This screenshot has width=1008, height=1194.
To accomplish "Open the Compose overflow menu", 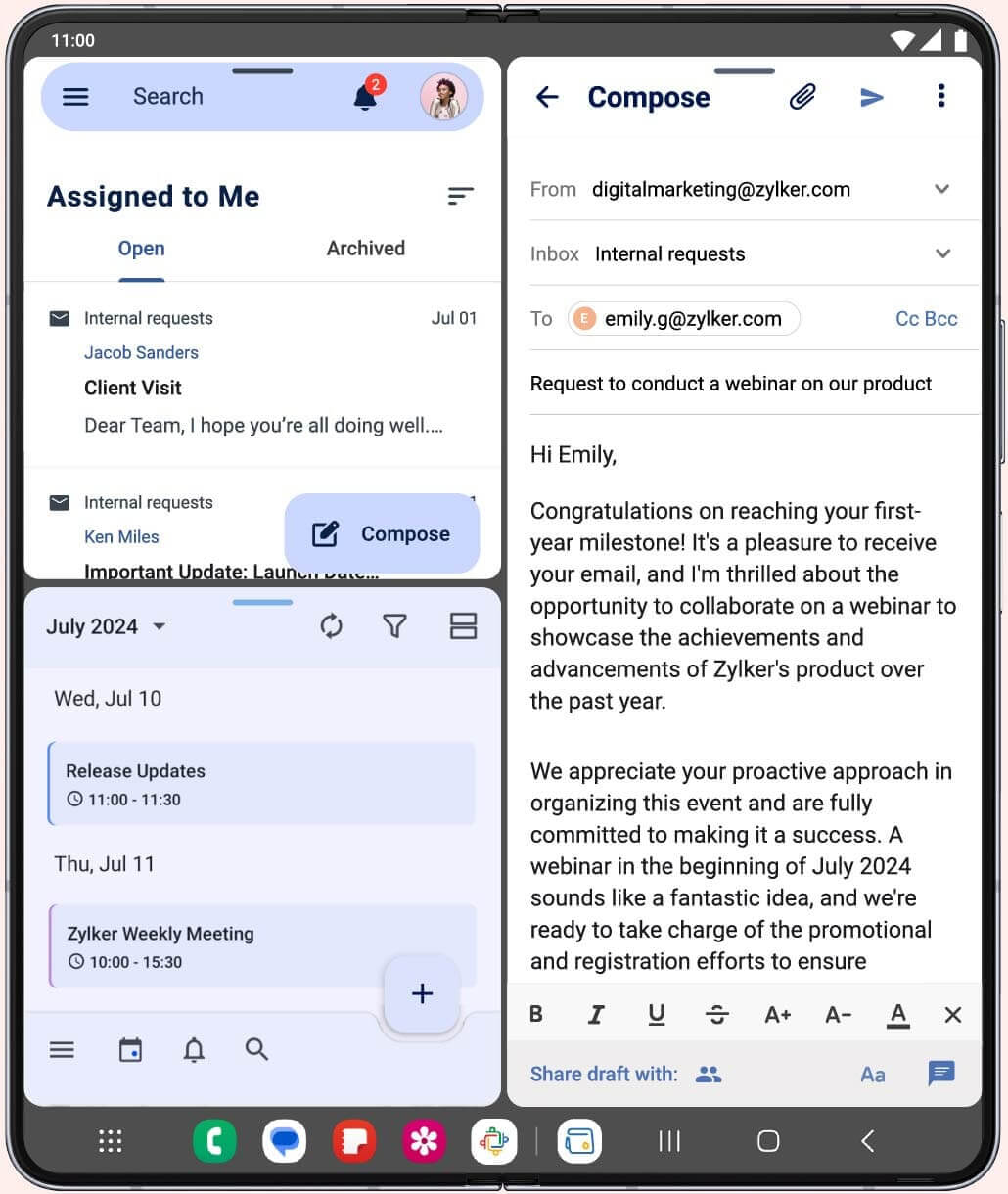I will (x=940, y=96).
